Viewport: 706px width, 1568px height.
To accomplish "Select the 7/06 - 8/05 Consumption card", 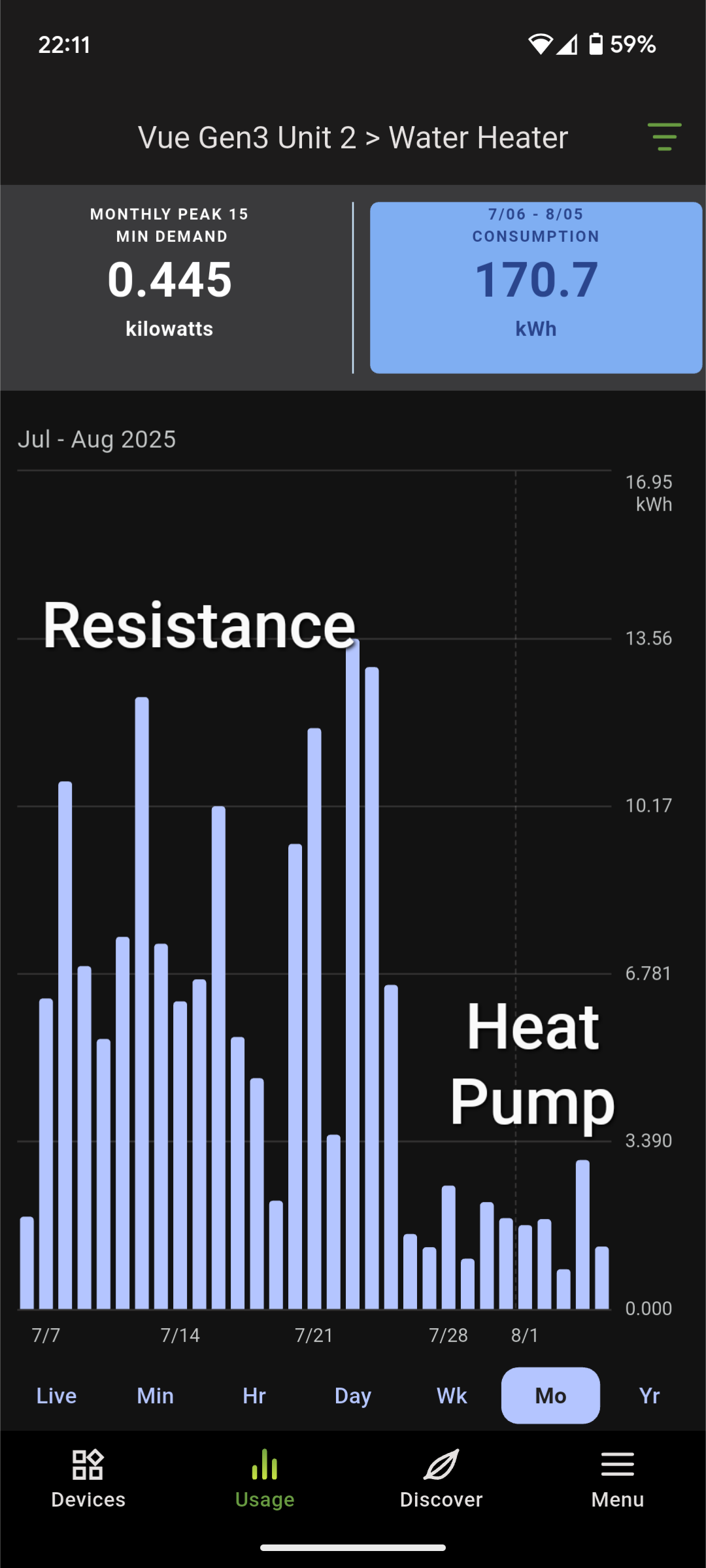I will point(536,288).
